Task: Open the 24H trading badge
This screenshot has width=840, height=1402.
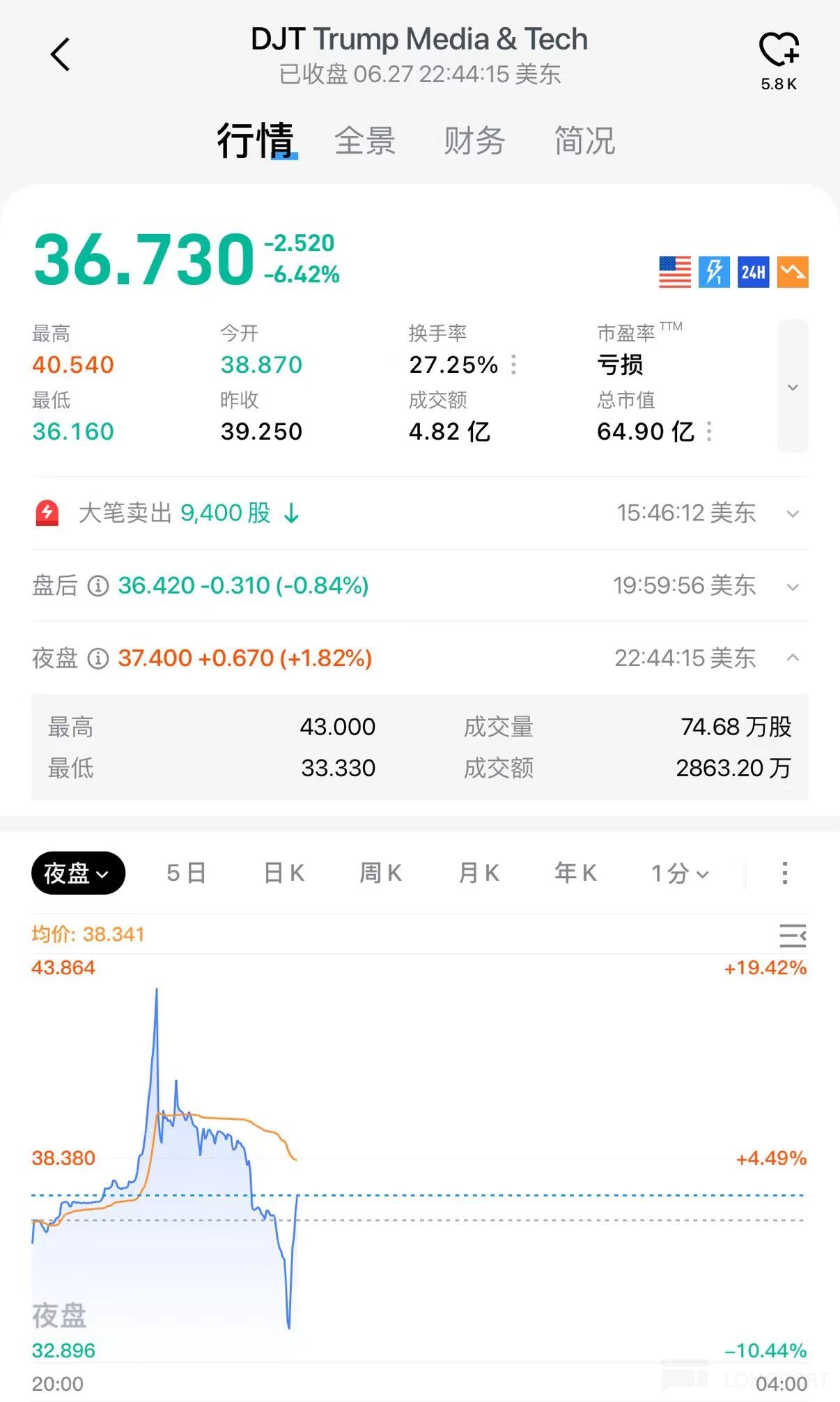Action: pyautogui.click(x=754, y=272)
